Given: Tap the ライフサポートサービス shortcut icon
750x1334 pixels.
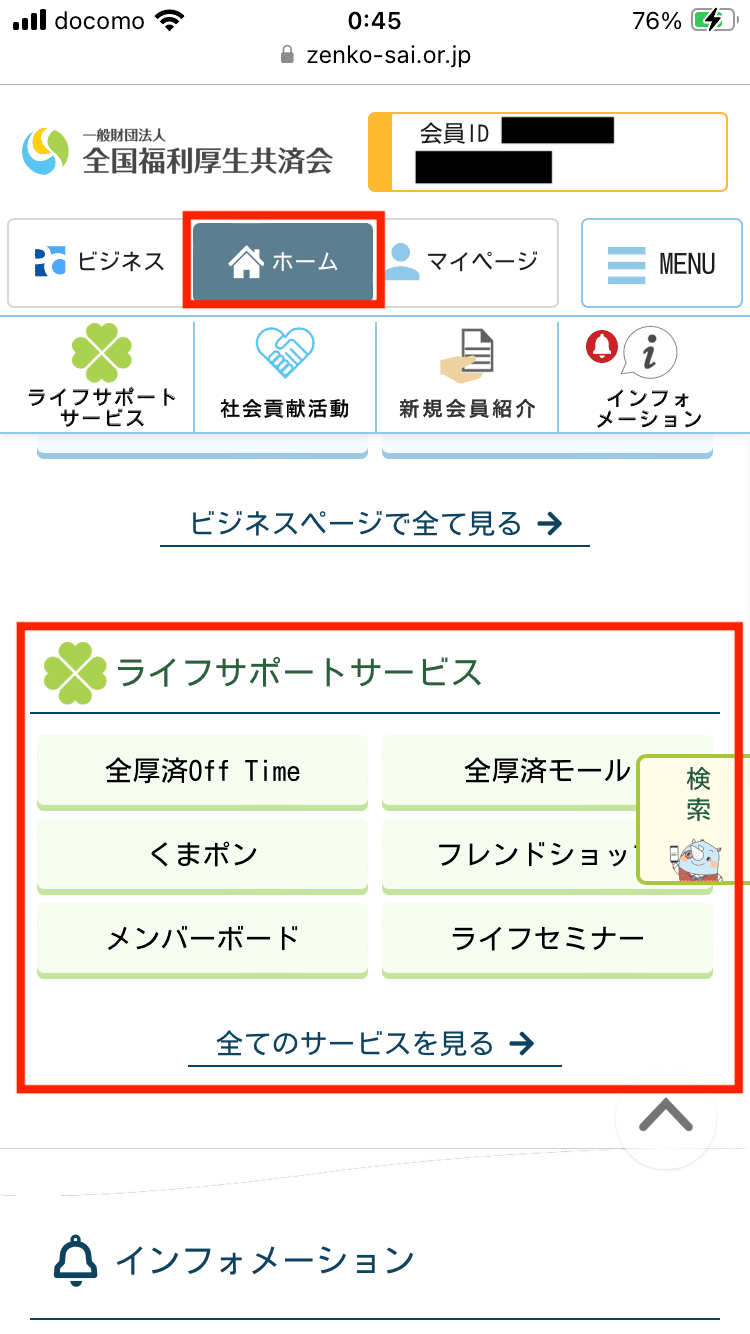Looking at the screenshot, I should pyautogui.click(x=102, y=377).
